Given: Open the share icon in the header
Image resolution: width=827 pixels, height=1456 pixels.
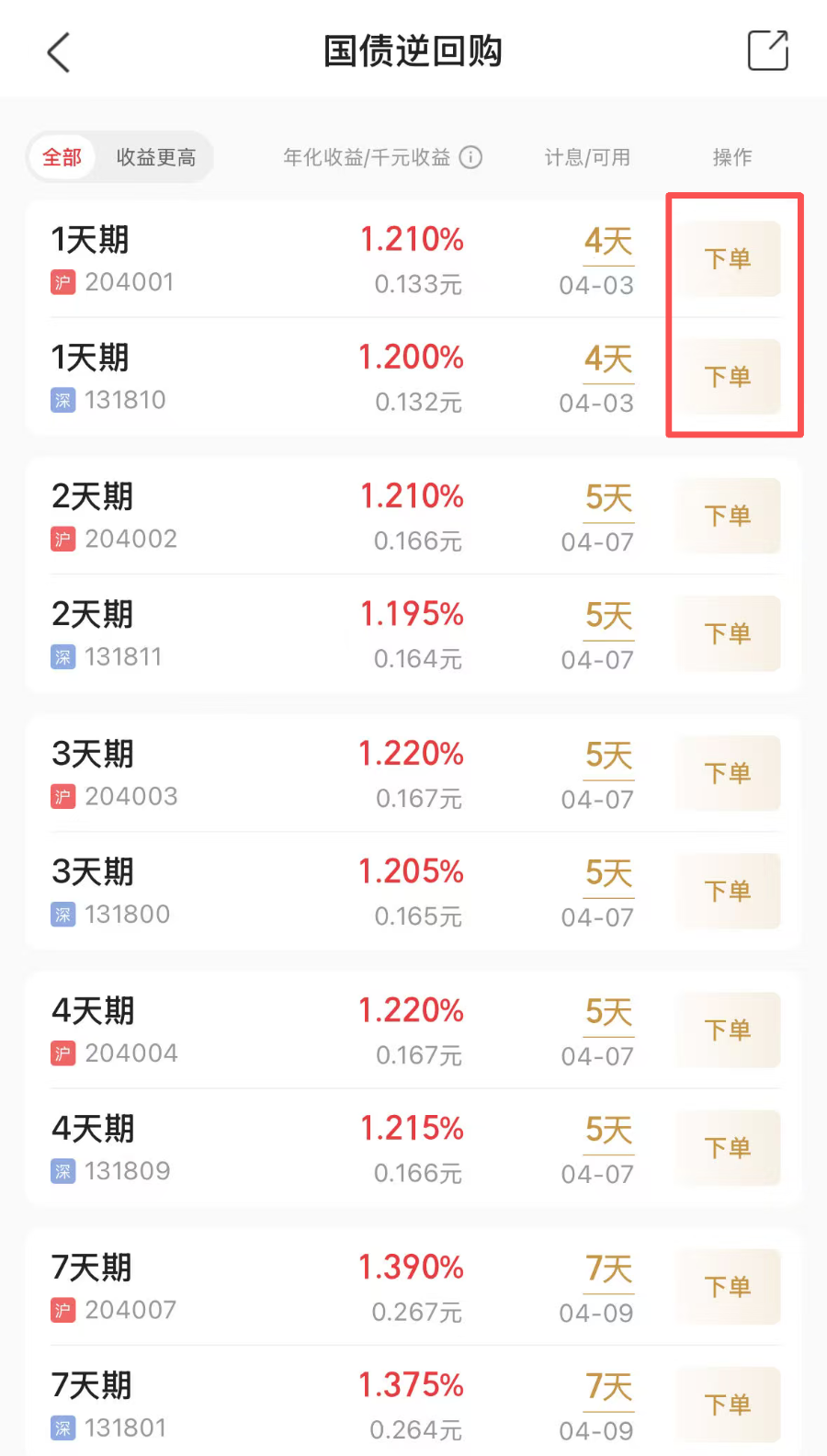Looking at the screenshot, I should click(x=767, y=51).
